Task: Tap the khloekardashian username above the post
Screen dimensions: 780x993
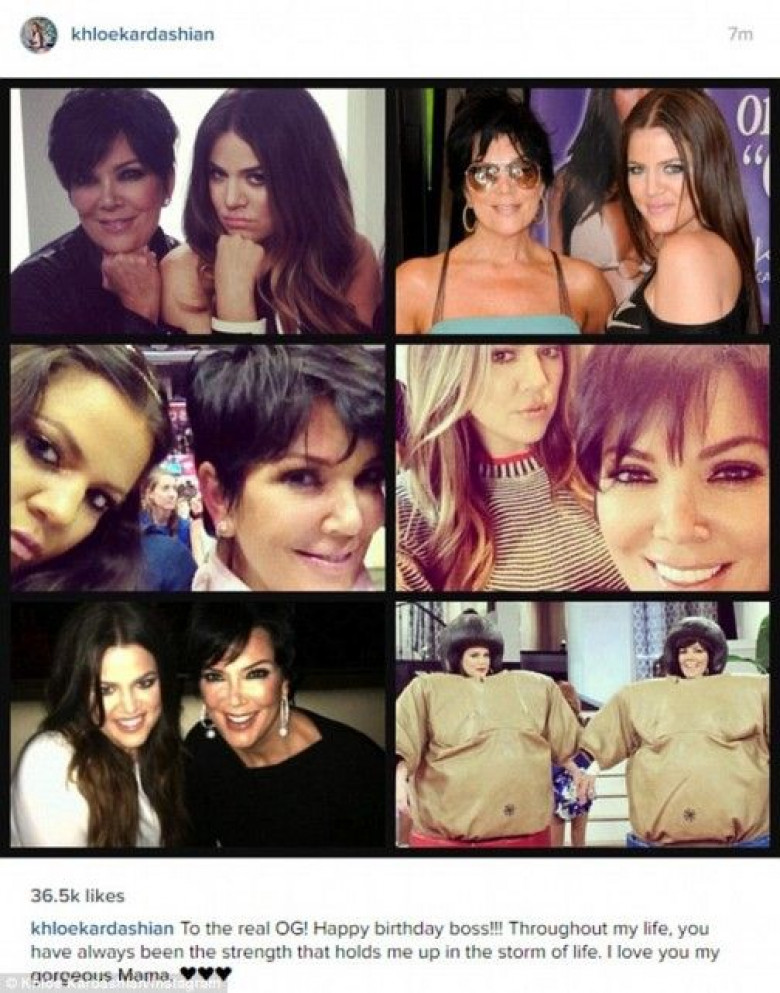Action: click(142, 35)
